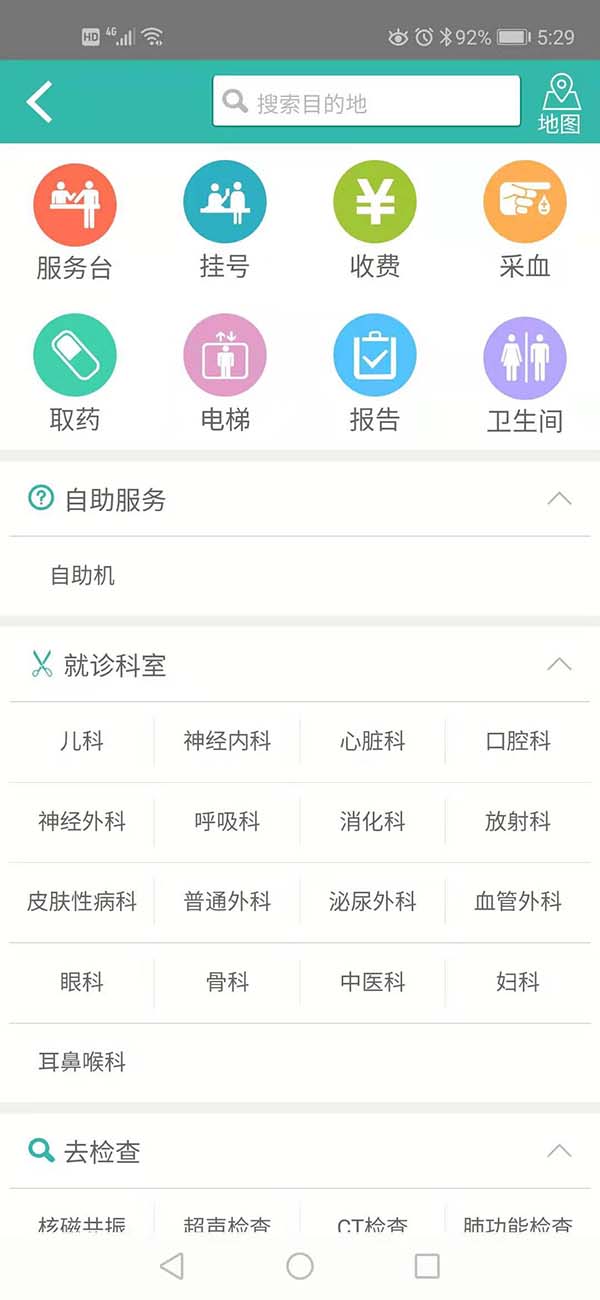
Task: Open the 挂号 registration shortcut
Action: pos(225,222)
